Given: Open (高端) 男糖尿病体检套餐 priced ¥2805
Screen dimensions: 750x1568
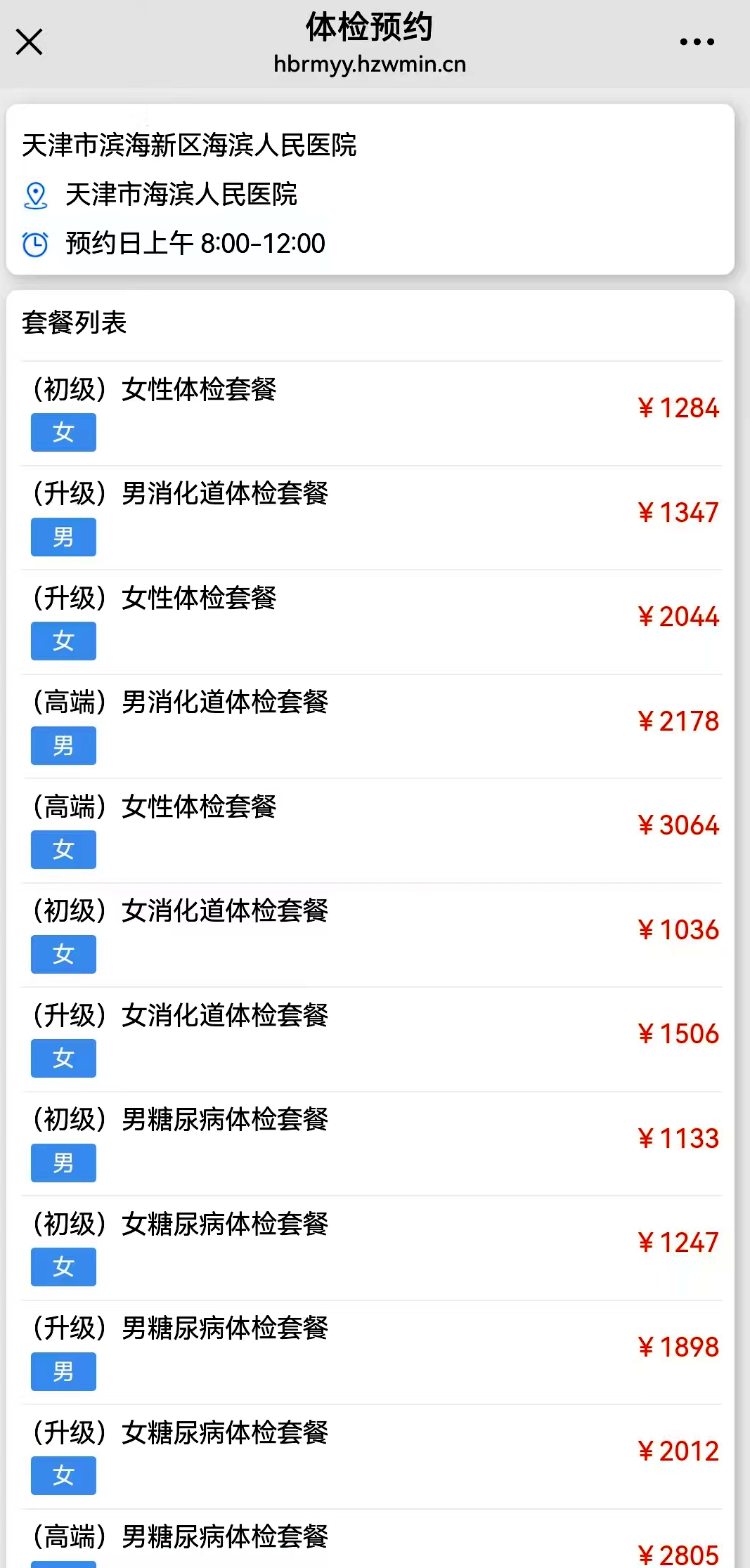Looking at the screenshot, I should 372,1539.
